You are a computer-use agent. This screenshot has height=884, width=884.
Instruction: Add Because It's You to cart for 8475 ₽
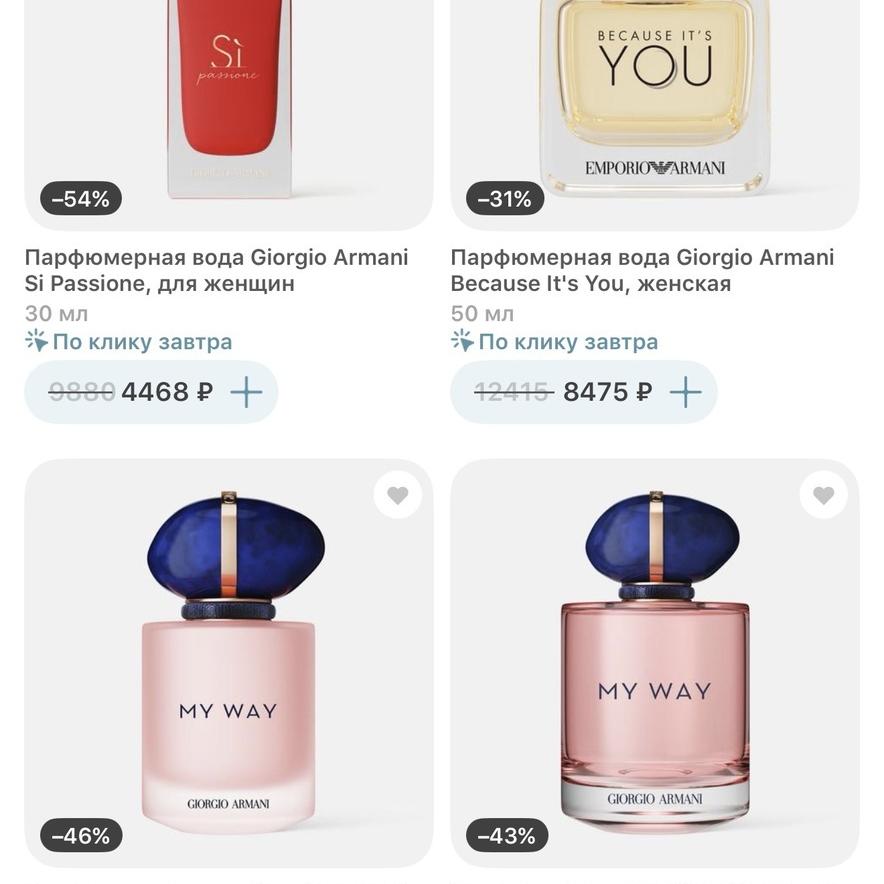(685, 392)
